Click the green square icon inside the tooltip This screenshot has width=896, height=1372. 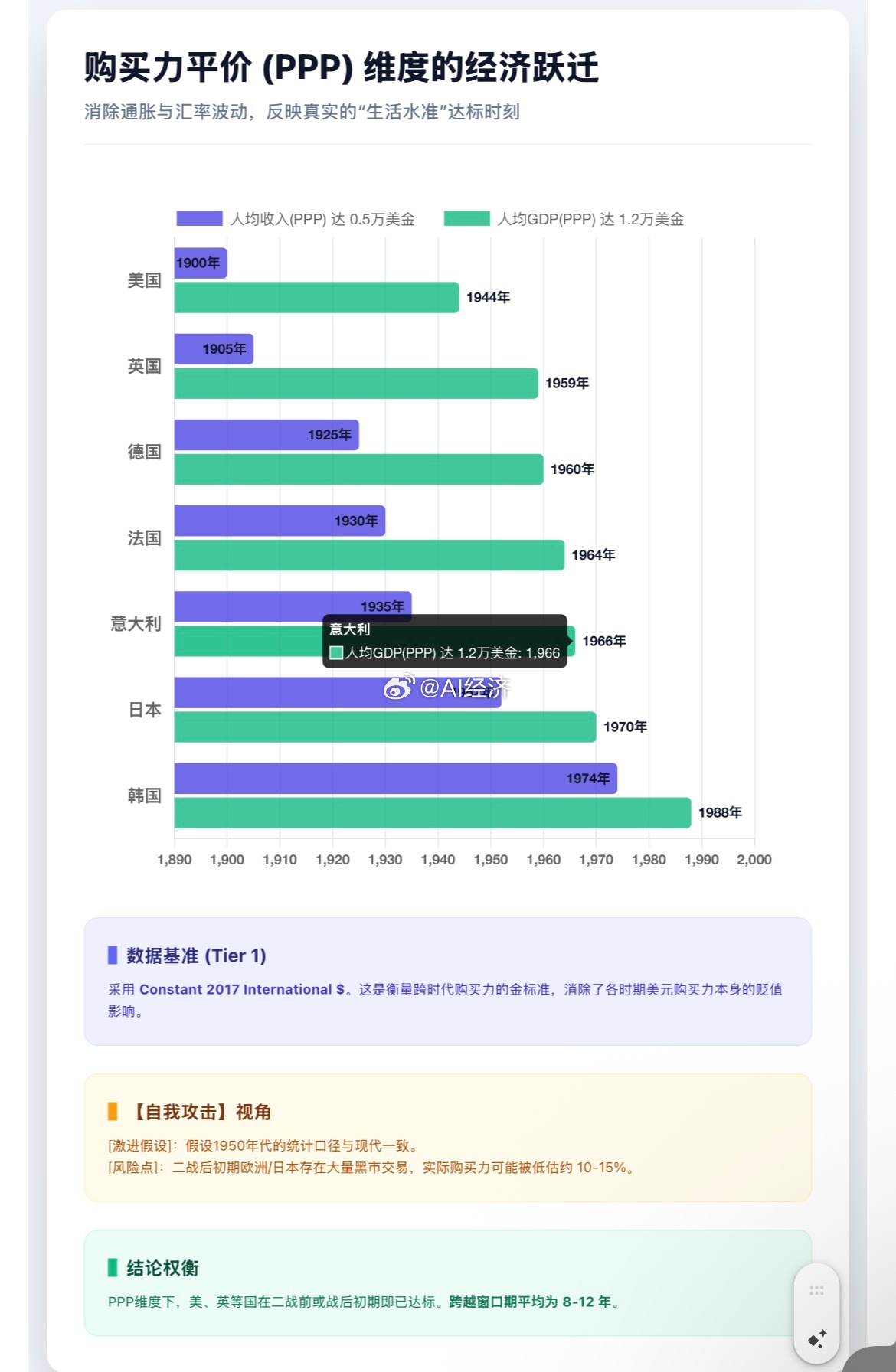coord(335,652)
